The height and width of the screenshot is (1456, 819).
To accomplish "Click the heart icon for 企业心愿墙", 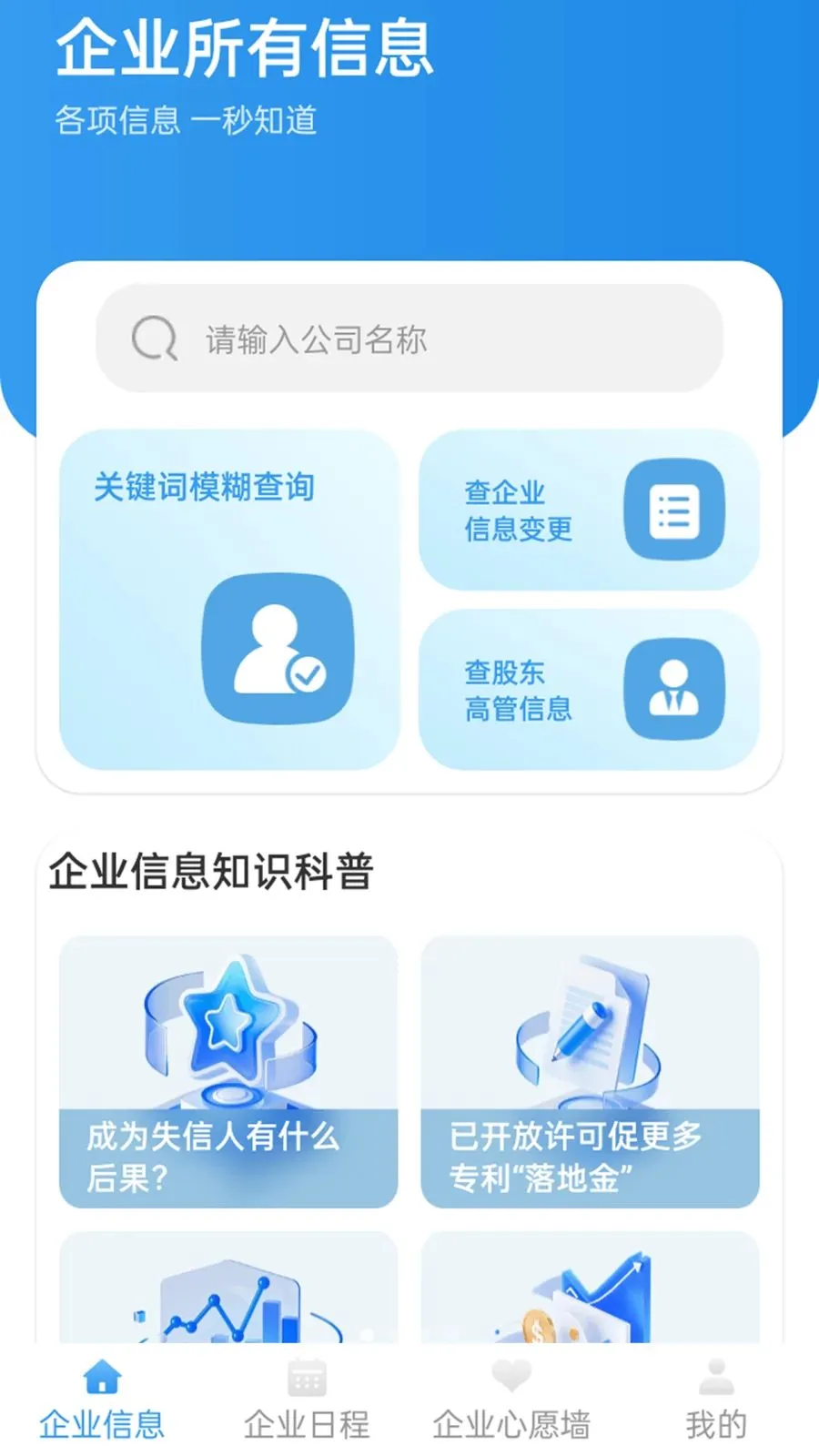I will (512, 1377).
